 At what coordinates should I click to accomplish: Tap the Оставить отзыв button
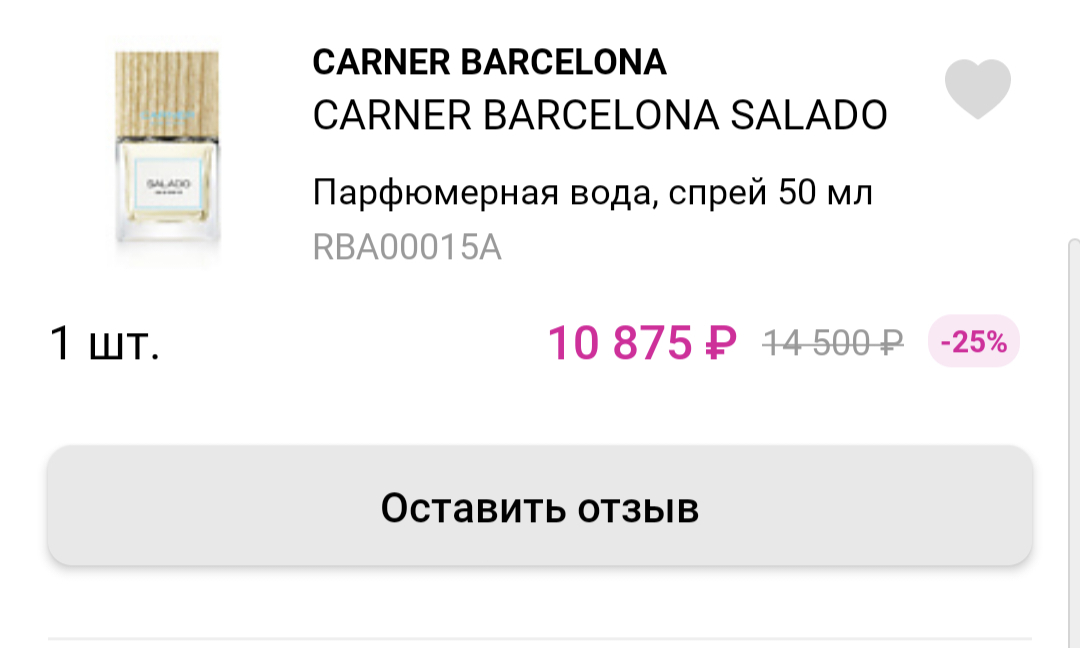[x=540, y=508]
